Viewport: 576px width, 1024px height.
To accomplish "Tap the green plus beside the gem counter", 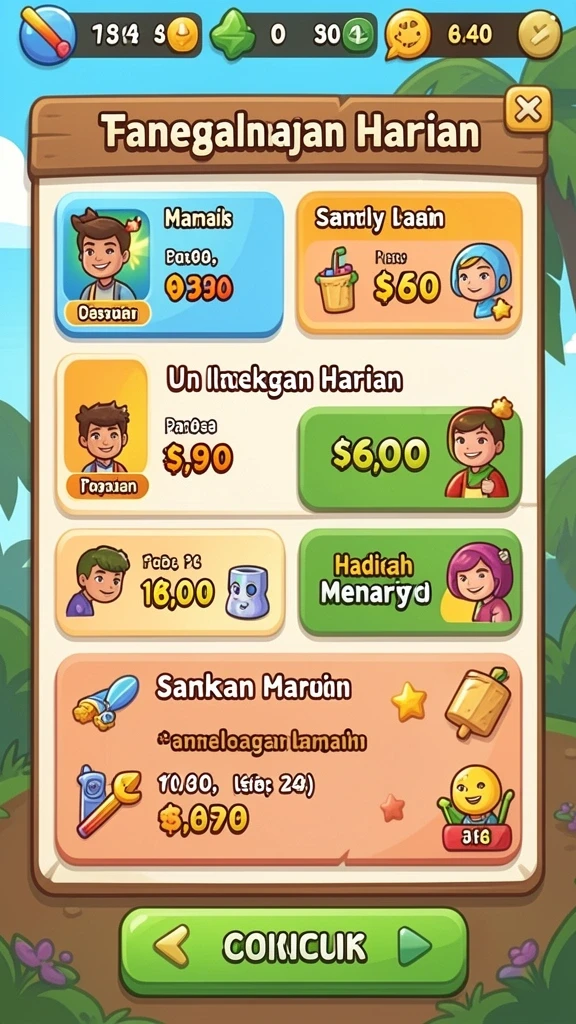I will 359,32.
